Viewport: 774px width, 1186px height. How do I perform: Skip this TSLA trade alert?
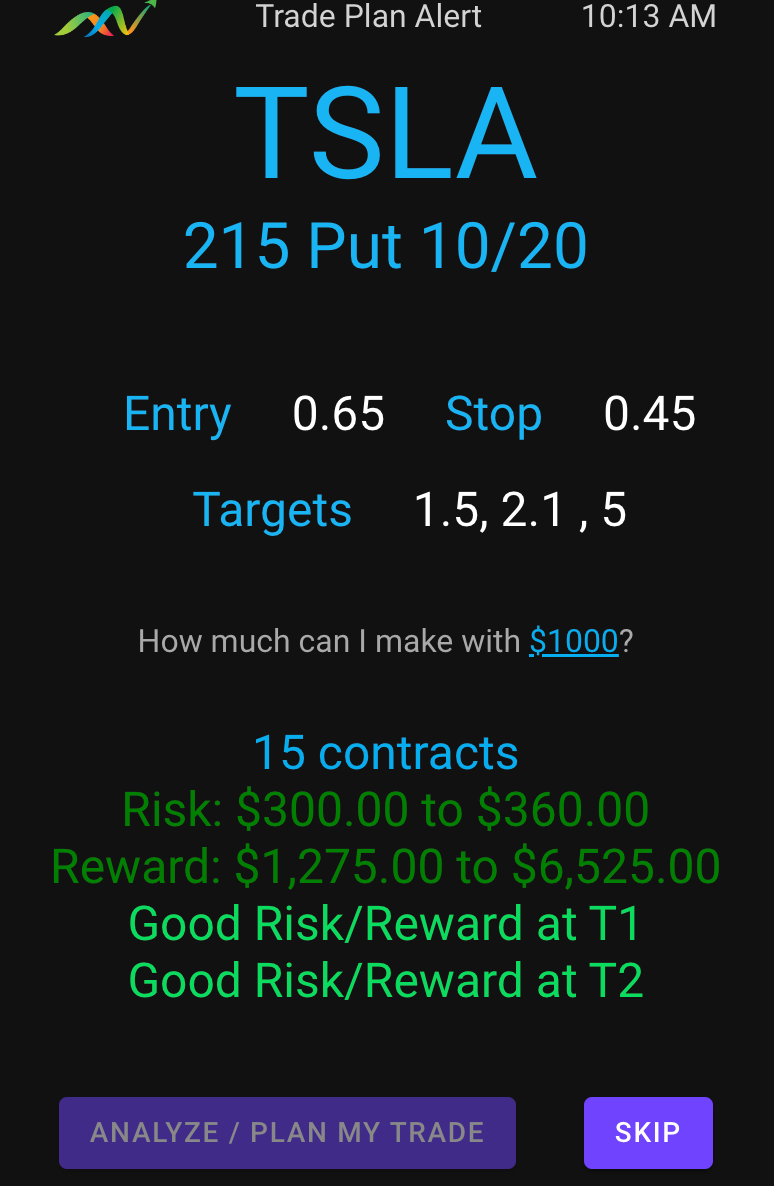[648, 1132]
